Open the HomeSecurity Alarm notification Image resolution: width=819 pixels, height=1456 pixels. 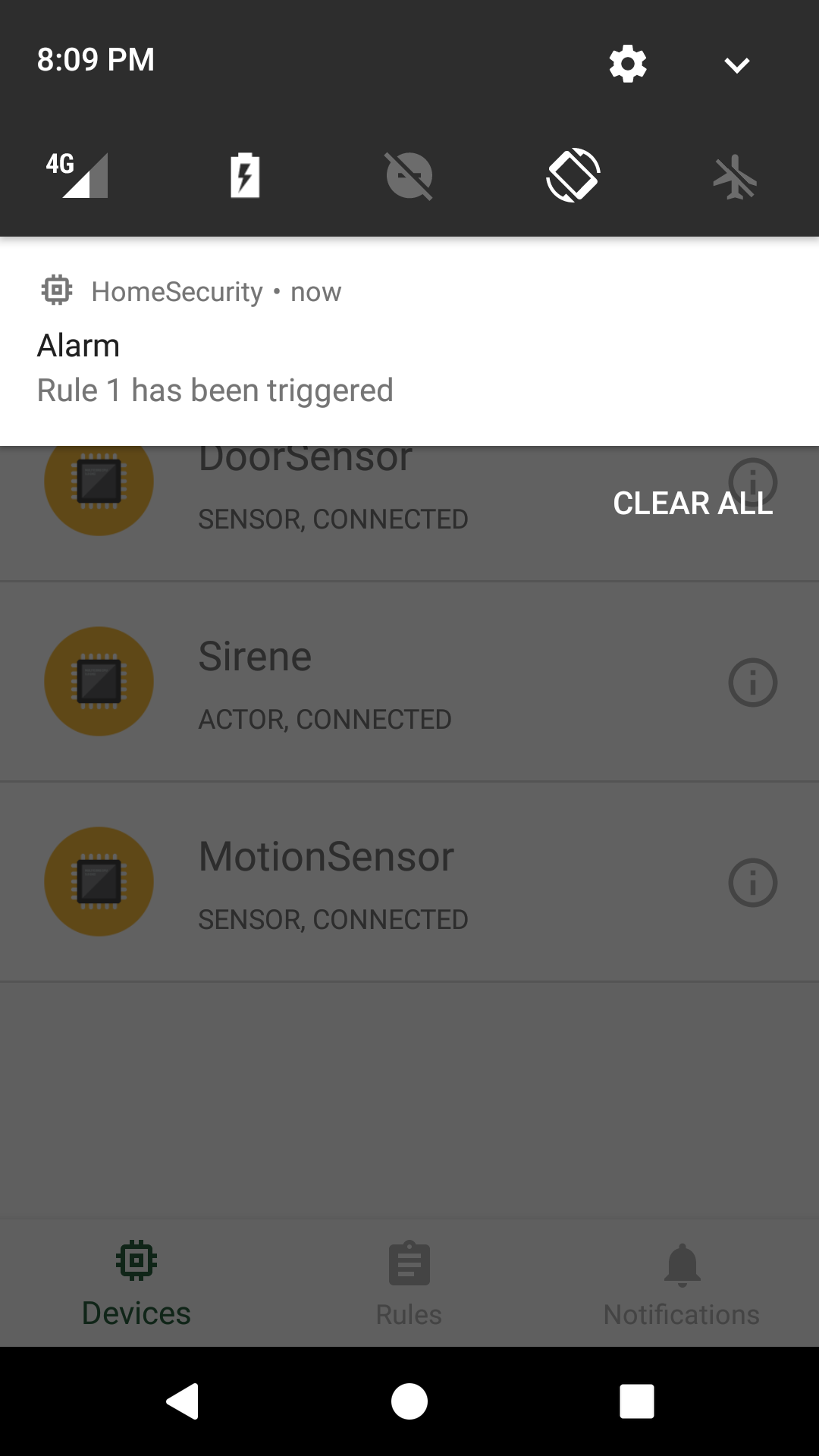[409, 341]
